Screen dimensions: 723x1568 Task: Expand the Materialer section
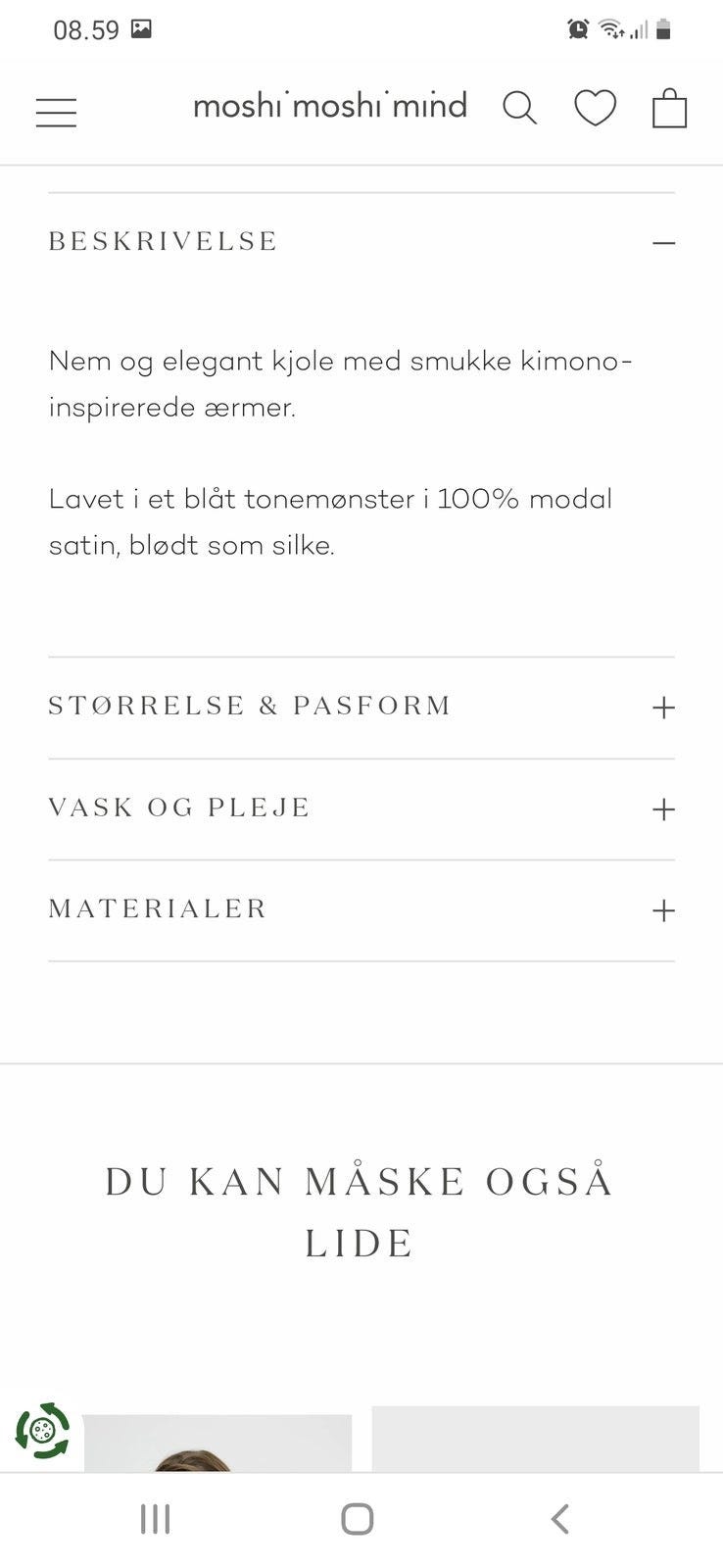click(x=663, y=910)
